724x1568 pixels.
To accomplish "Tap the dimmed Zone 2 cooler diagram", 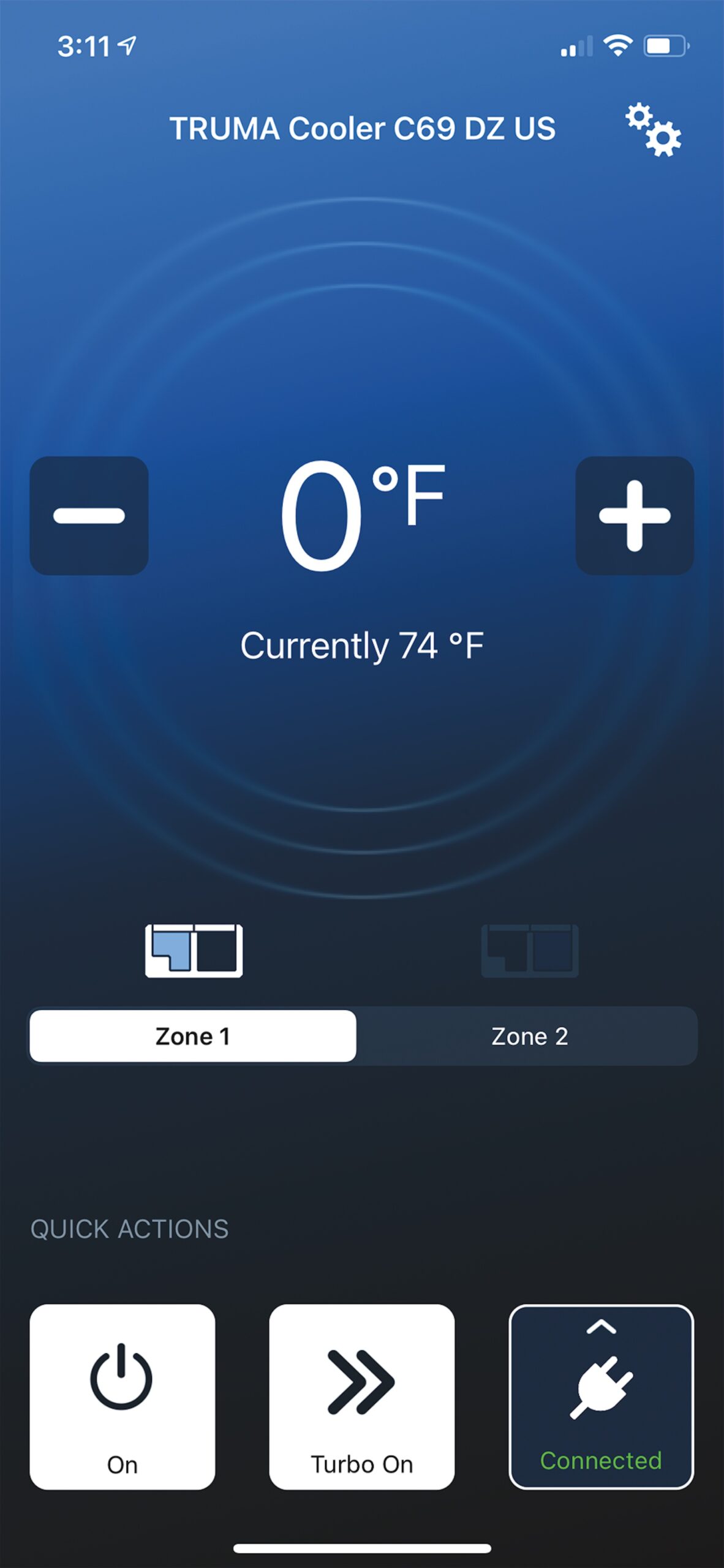I will 530,951.
